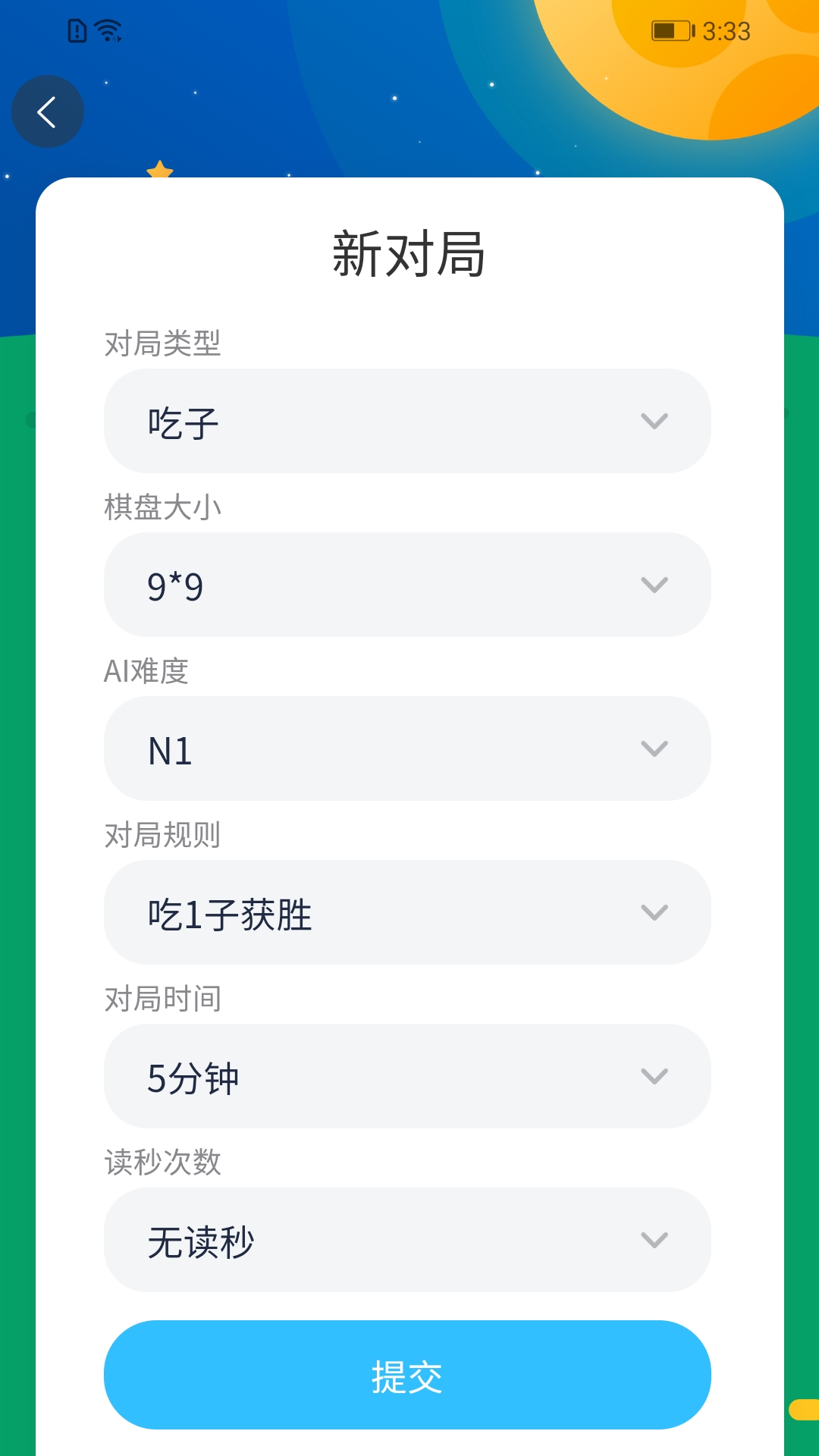Image resolution: width=819 pixels, height=1456 pixels.
Task: Tap the 提交 button to submit
Action: 407,1375
